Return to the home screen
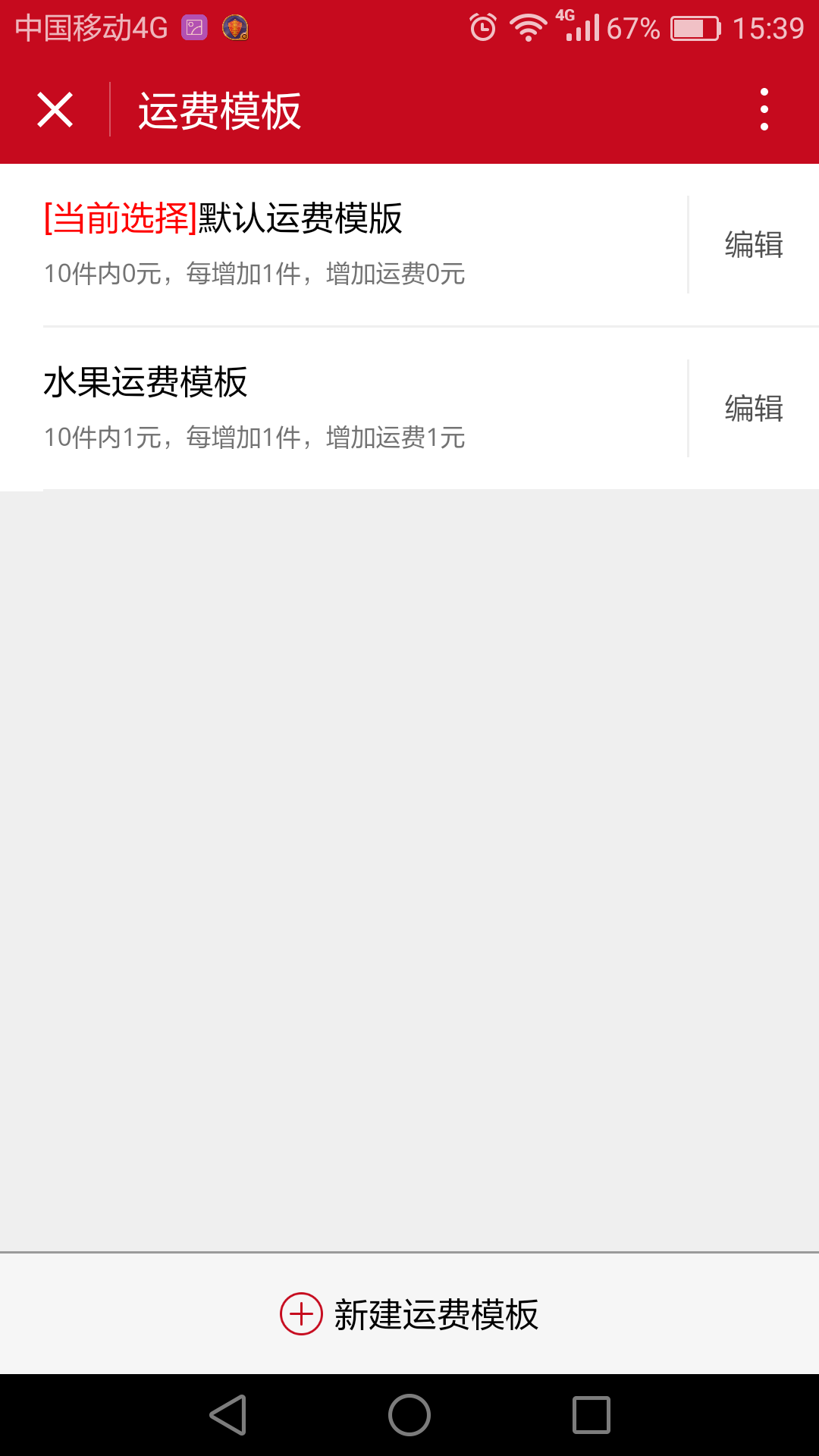 [409, 1415]
